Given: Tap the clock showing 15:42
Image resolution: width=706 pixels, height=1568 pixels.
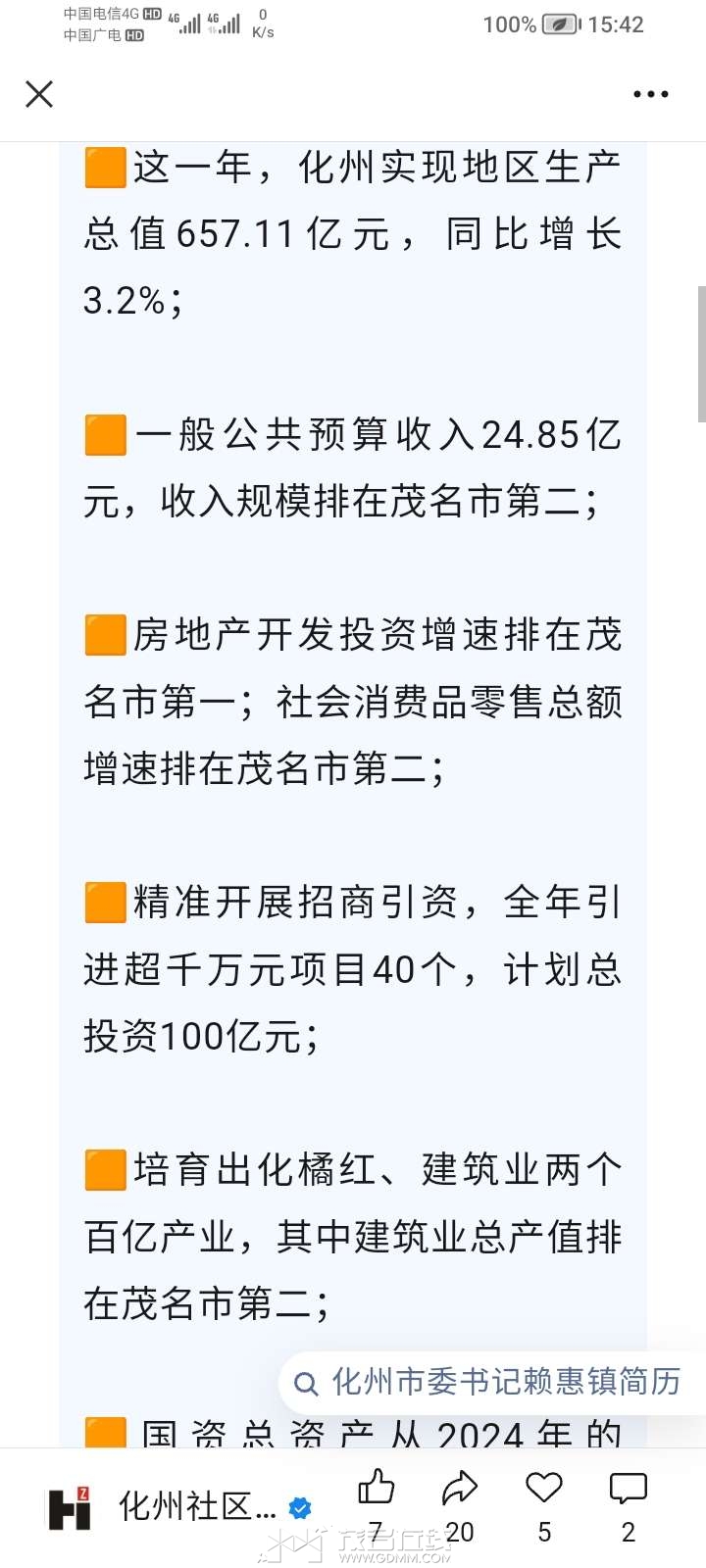Looking at the screenshot, I should 616,25.
